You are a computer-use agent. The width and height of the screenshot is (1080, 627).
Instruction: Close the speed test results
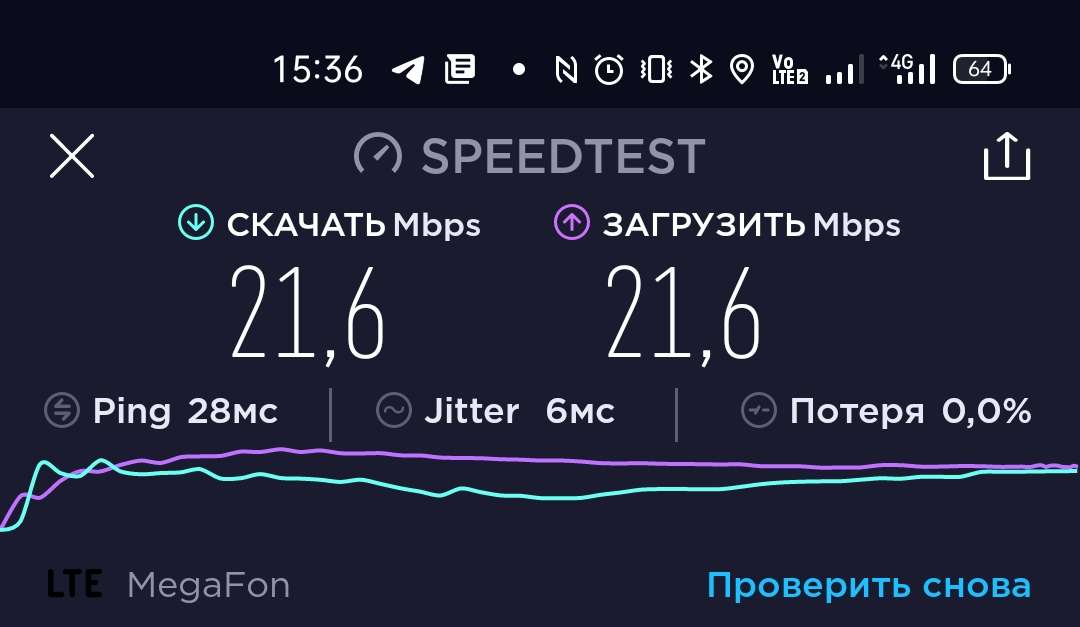pos(72,157)
